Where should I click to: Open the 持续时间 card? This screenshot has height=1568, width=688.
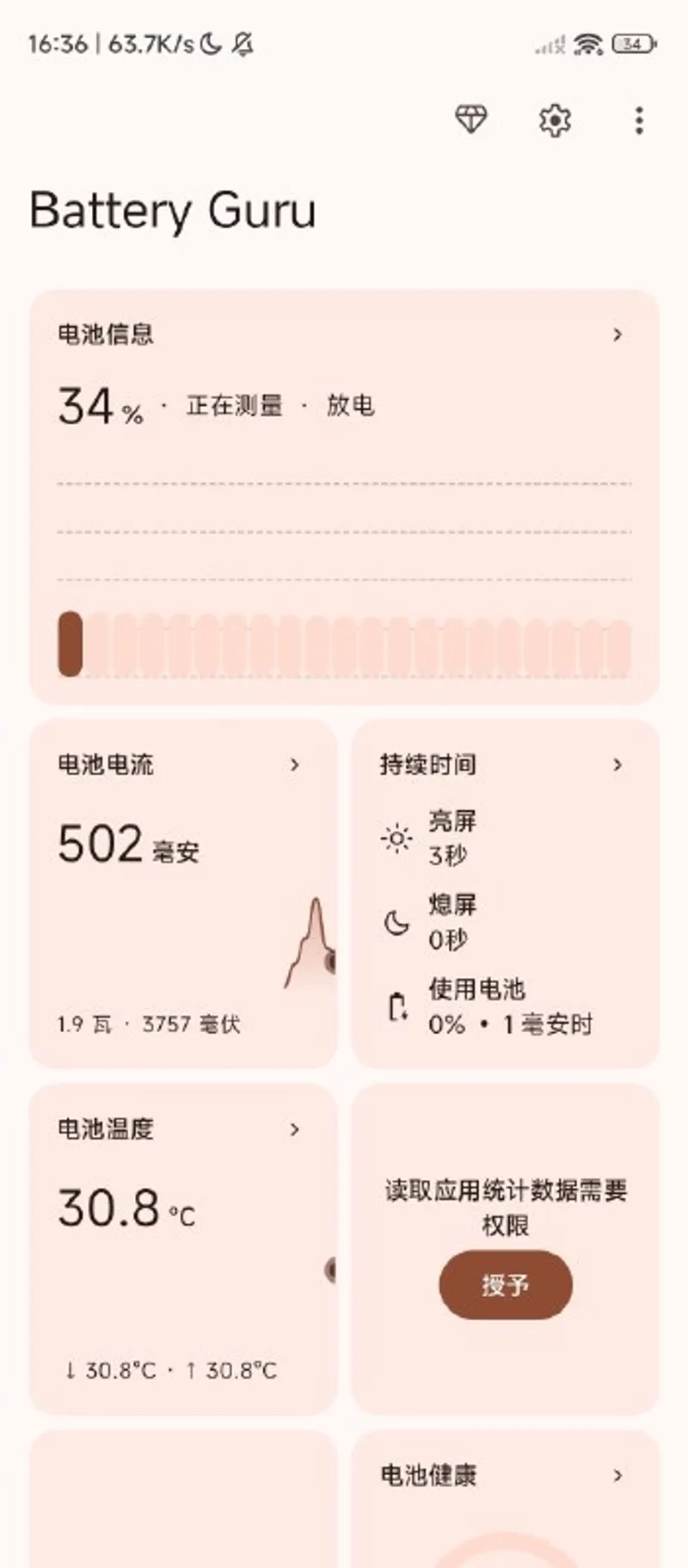click(505, 765)
